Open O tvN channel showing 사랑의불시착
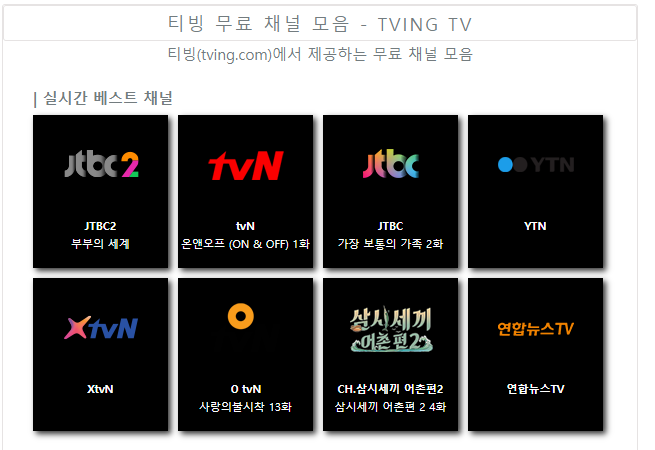The image size is (655, 450). point(245,355)
